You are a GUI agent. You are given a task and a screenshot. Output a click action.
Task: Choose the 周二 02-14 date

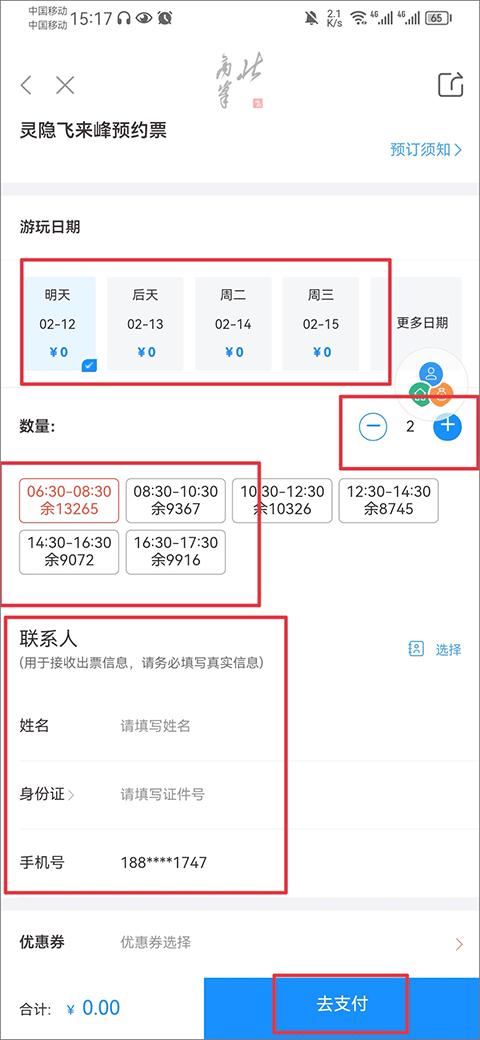233,324
